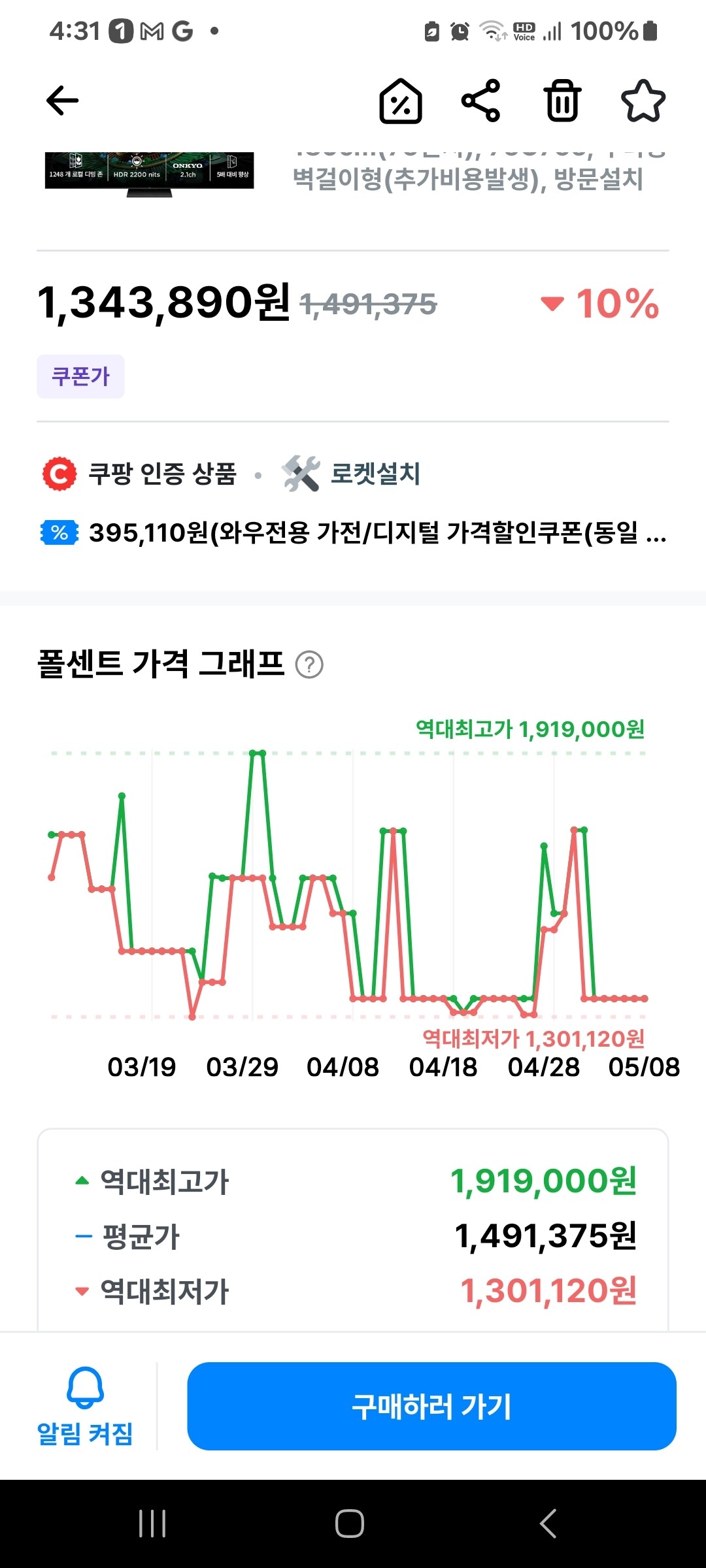
Task: Delete this tracked product via trash icon
Action: click(x=562, y=101)
